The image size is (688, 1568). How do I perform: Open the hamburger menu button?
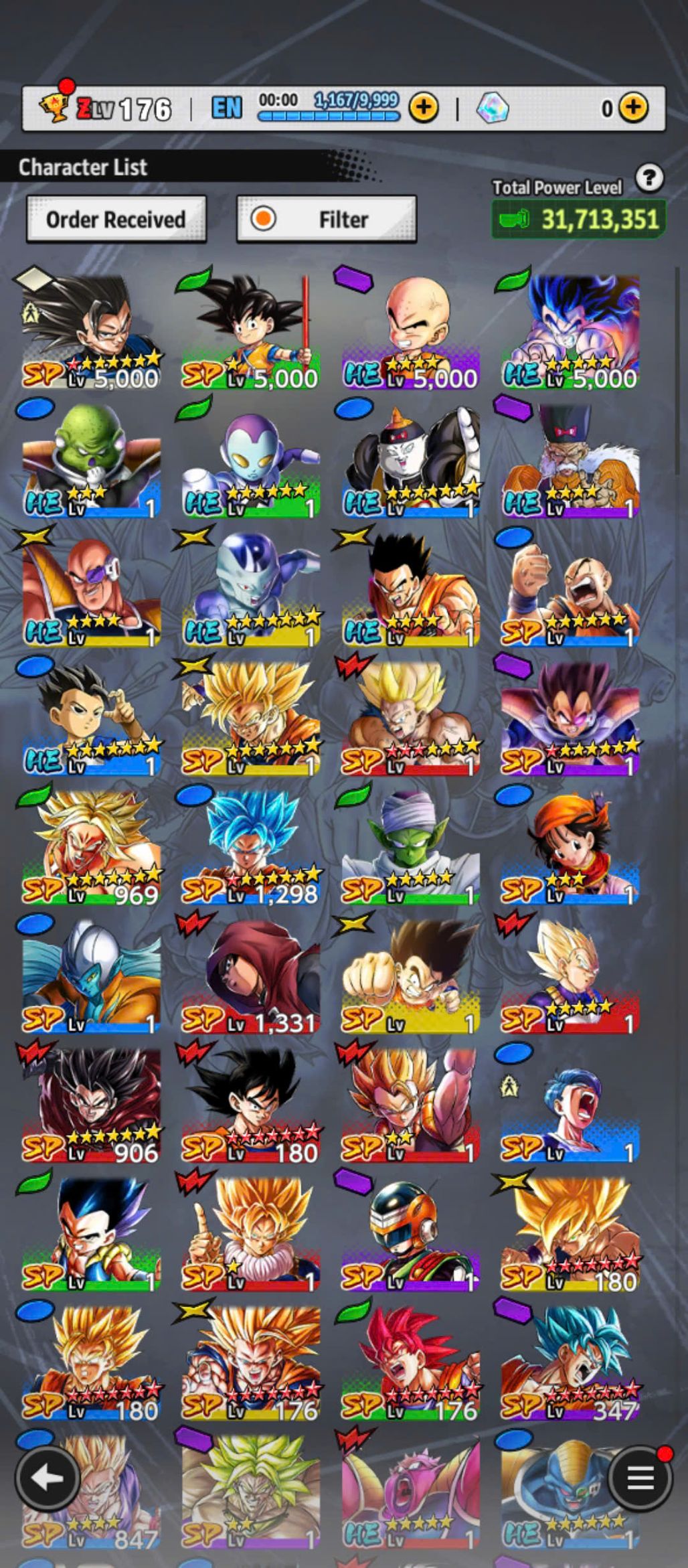(x=639, y=1478)
